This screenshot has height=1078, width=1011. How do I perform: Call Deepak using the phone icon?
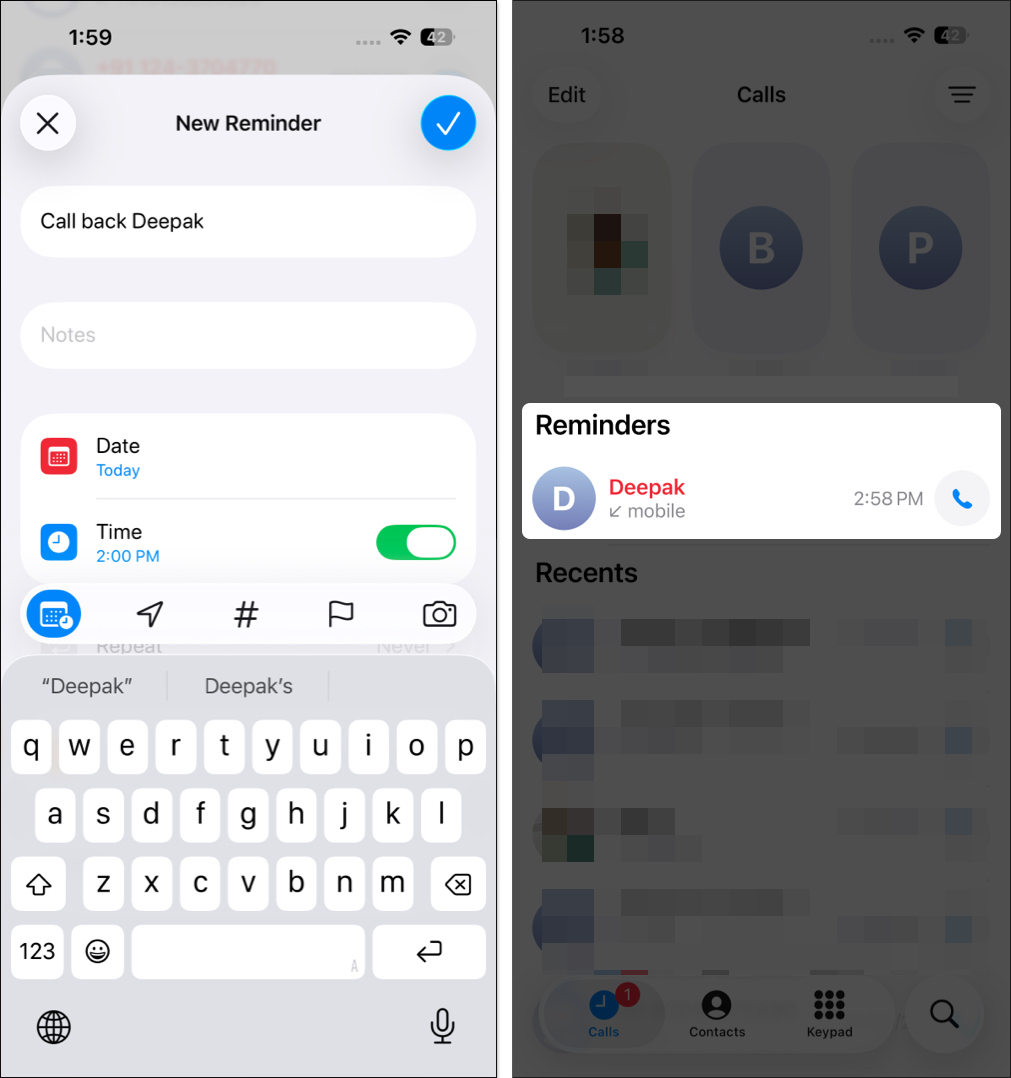pyautogui.click(x=961, y=498)
